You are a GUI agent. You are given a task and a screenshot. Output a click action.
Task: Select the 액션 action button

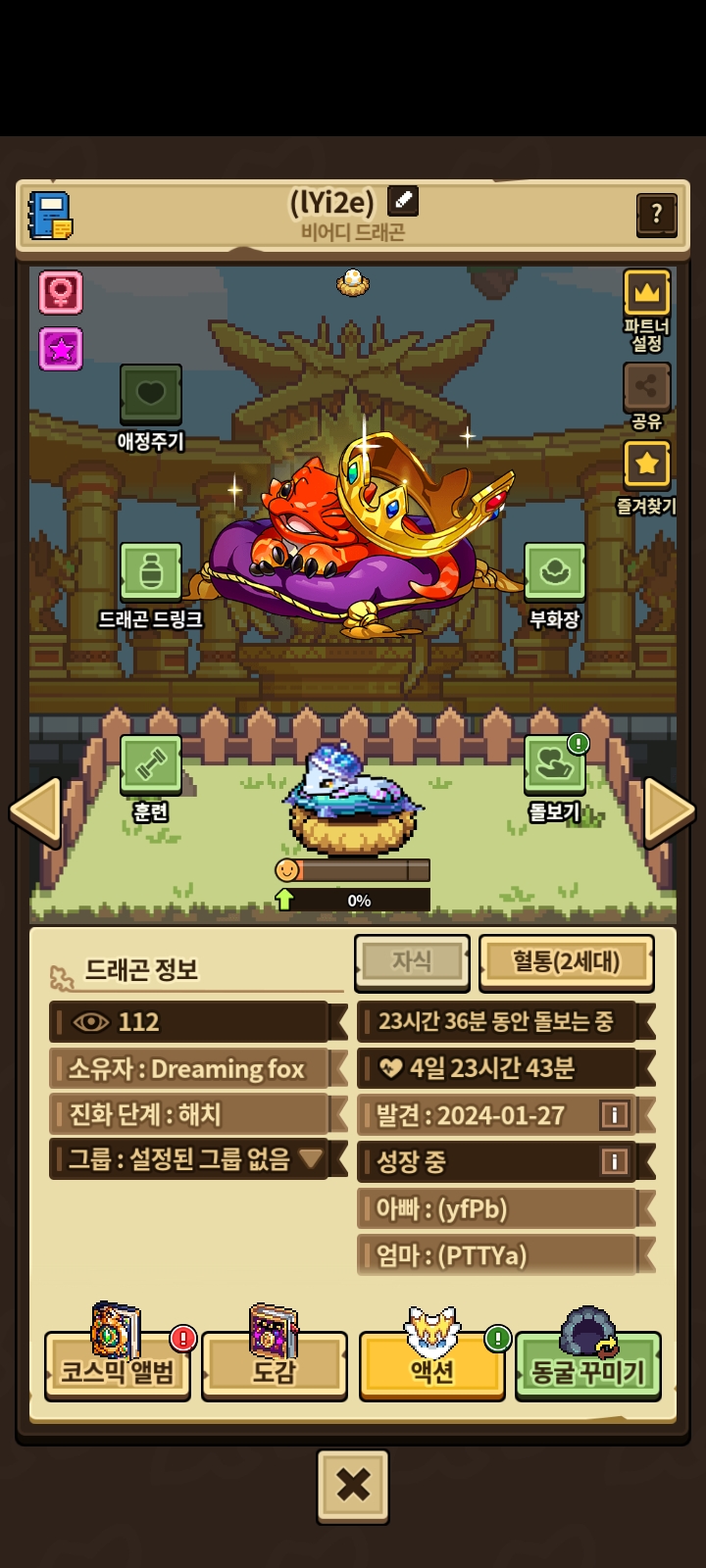[x=431, y=1367]
